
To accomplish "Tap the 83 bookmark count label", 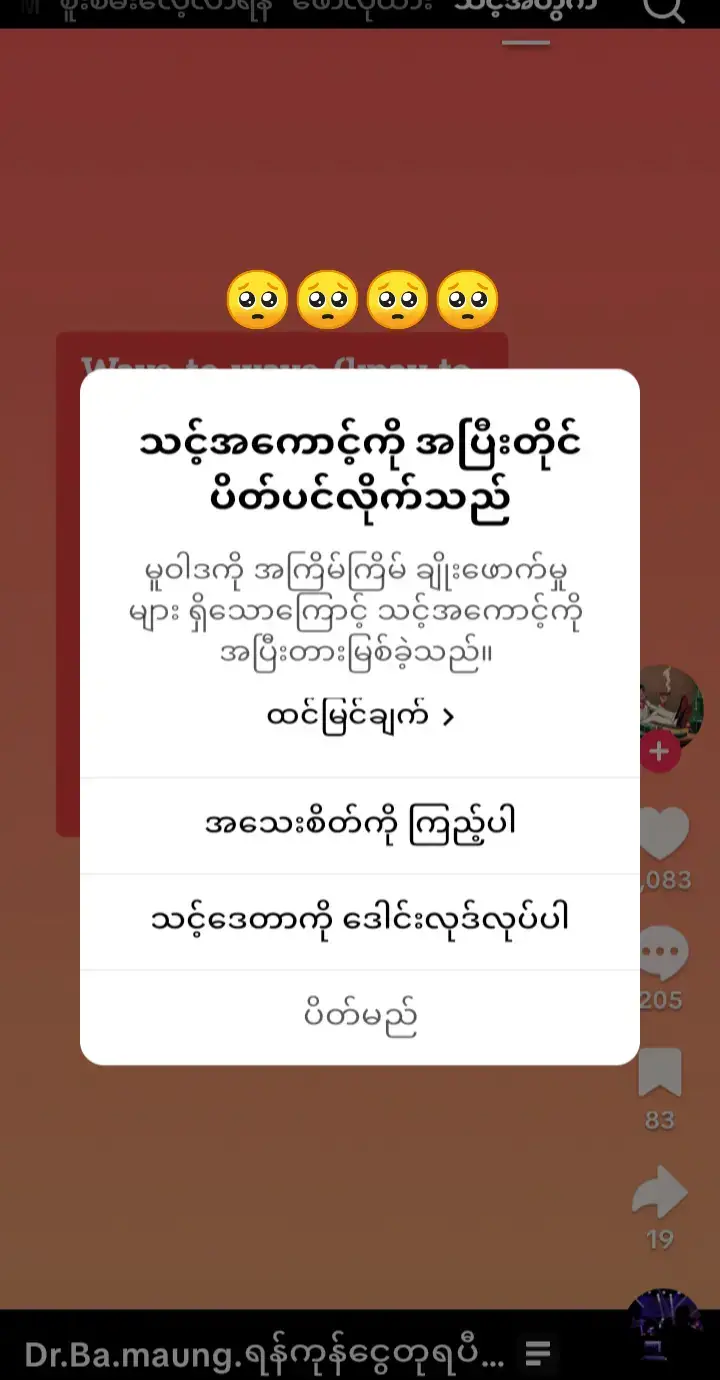I will 661,1120.
